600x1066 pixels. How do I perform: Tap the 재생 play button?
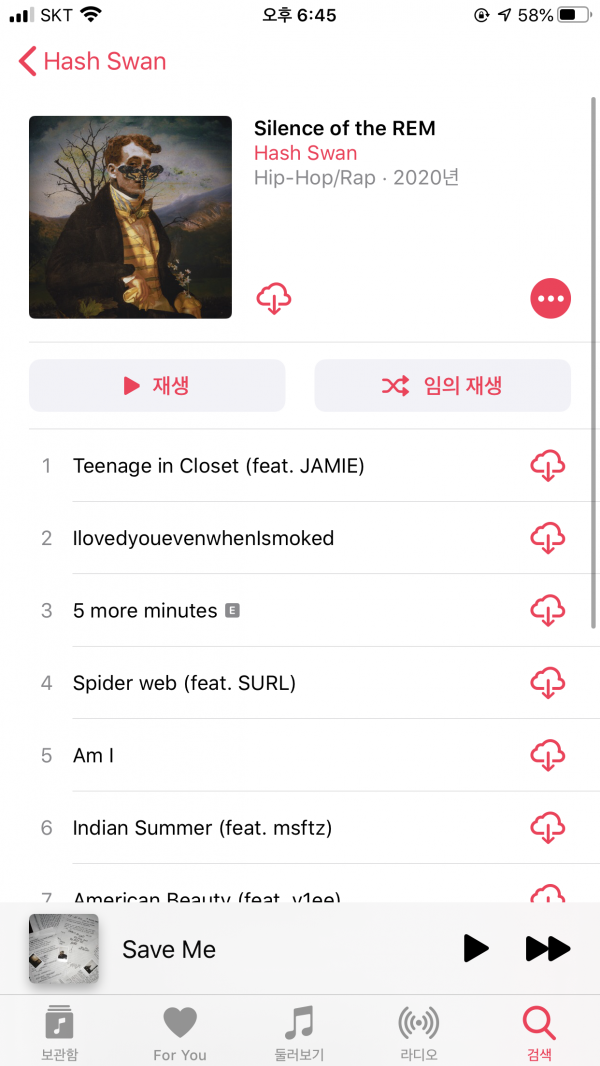coord(157,386)
